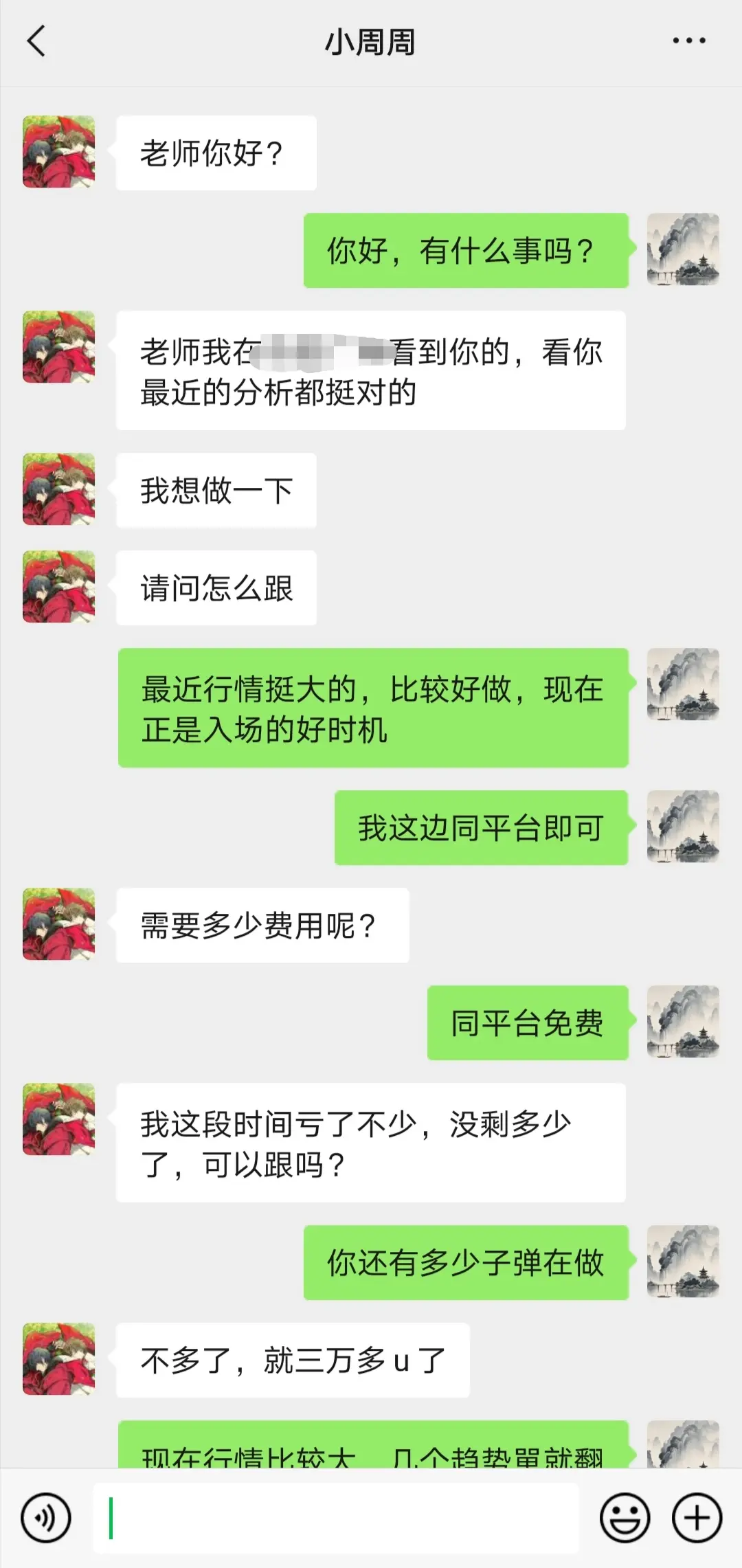Tap the message 我想做一下
Viewport: 742px width, 1568px height.
coord(216,491)
